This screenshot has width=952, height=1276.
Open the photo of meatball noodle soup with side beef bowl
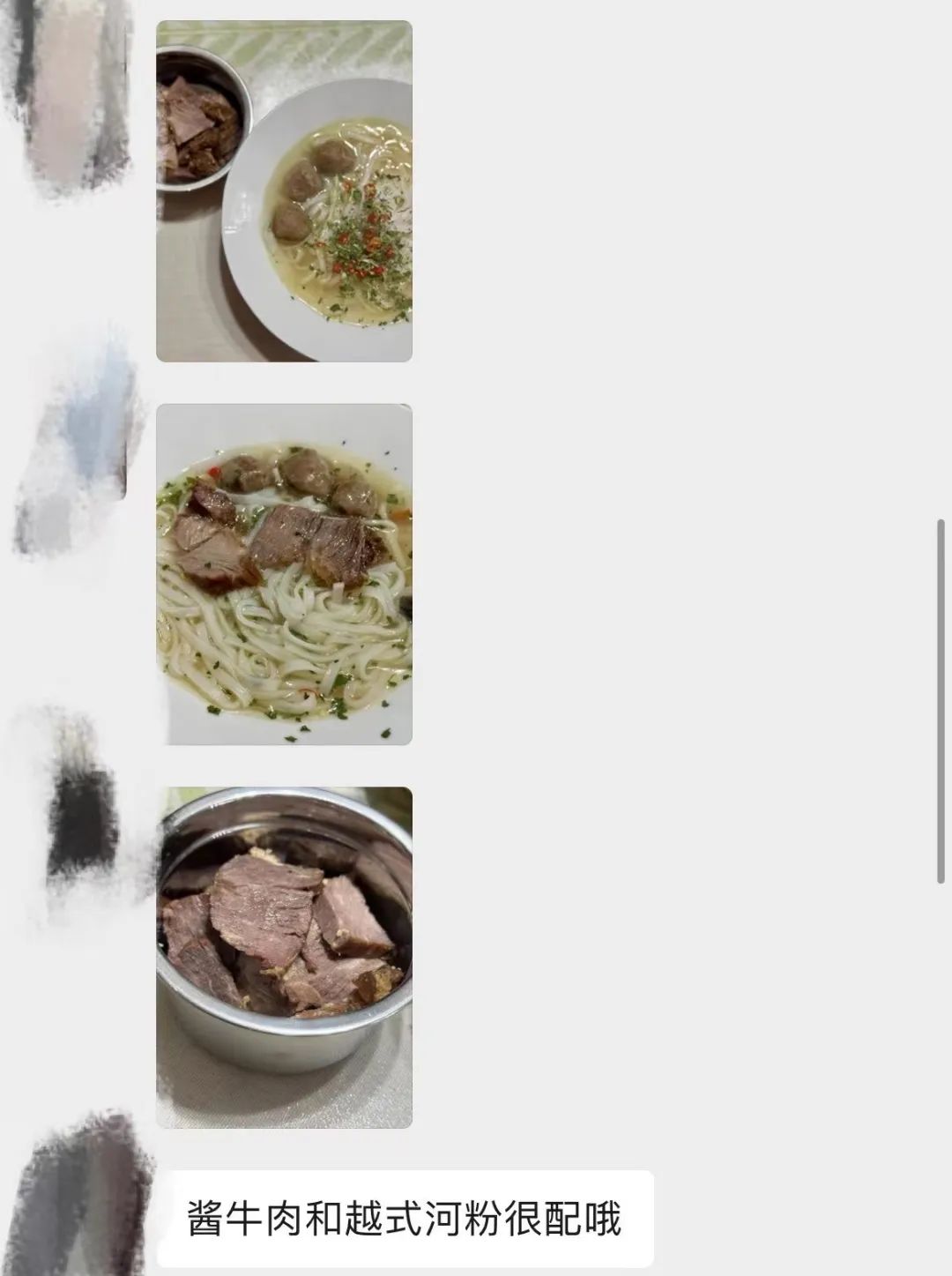tap(284, 191)
